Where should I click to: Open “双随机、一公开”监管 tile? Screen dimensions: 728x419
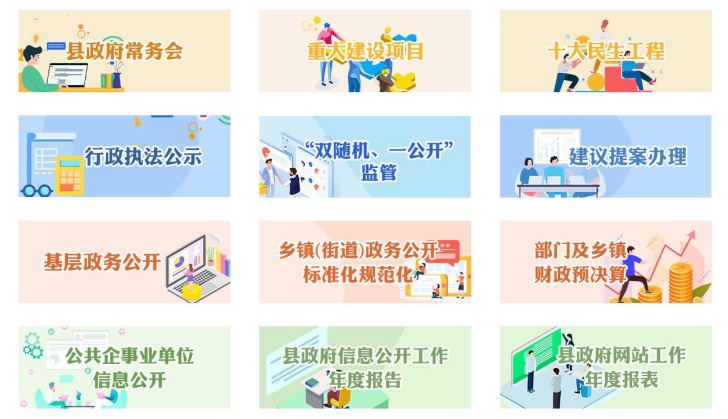pos(365,157)
